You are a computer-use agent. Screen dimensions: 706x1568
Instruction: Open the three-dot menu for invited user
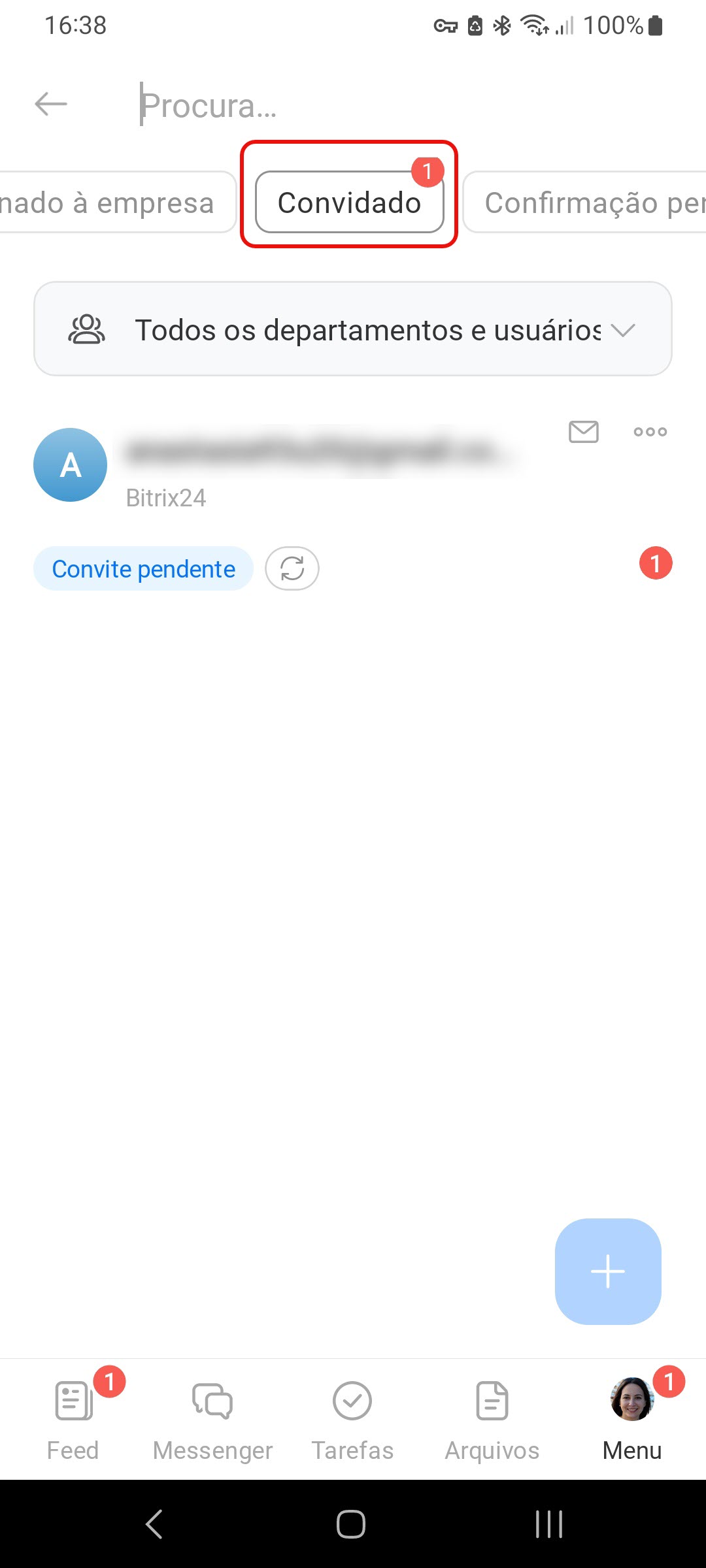point(650,432)
